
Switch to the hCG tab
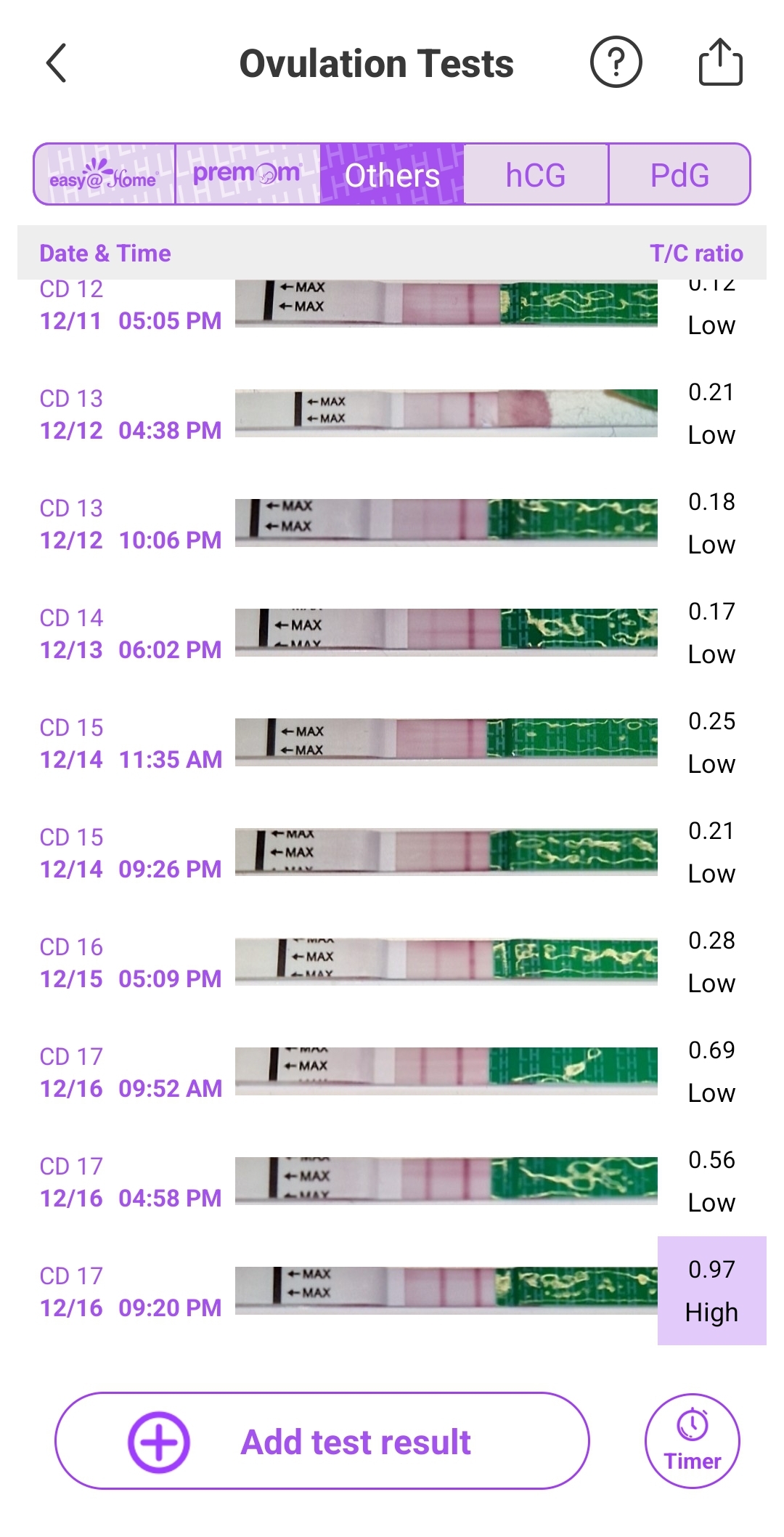(x=536, y=175)
